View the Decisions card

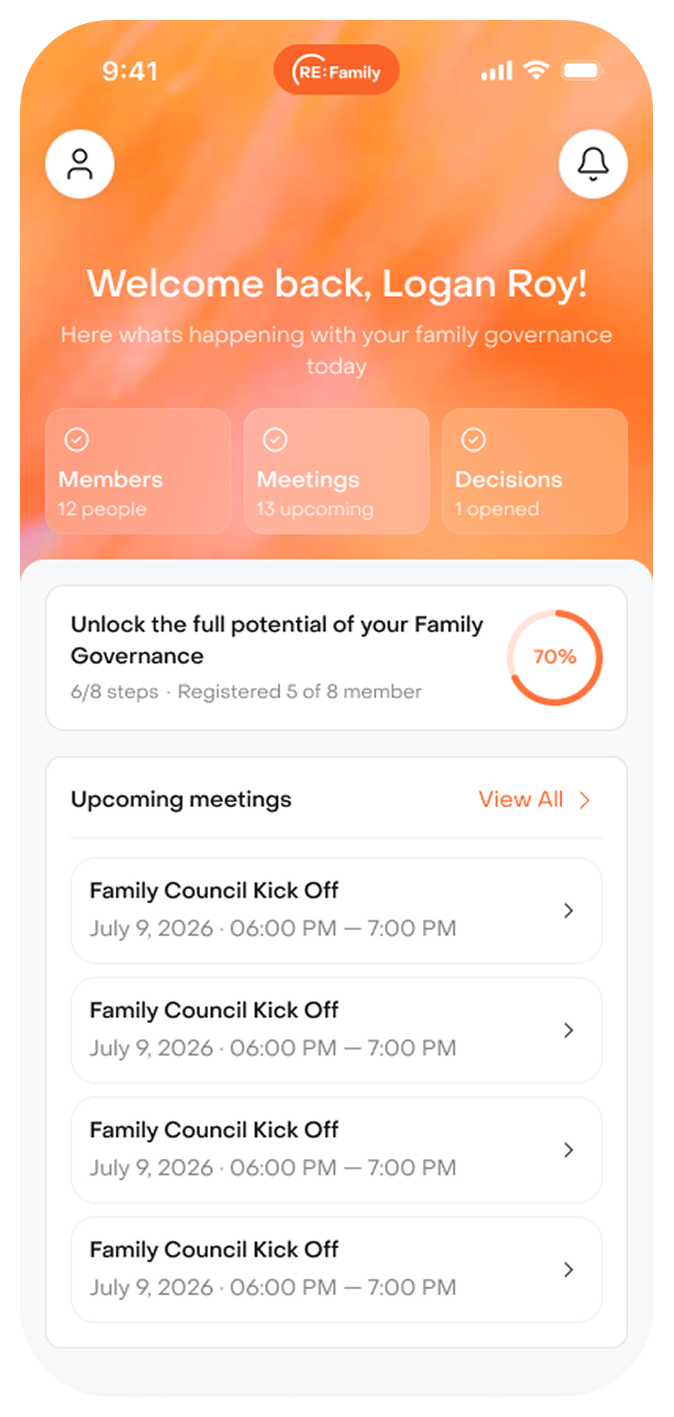534,471
